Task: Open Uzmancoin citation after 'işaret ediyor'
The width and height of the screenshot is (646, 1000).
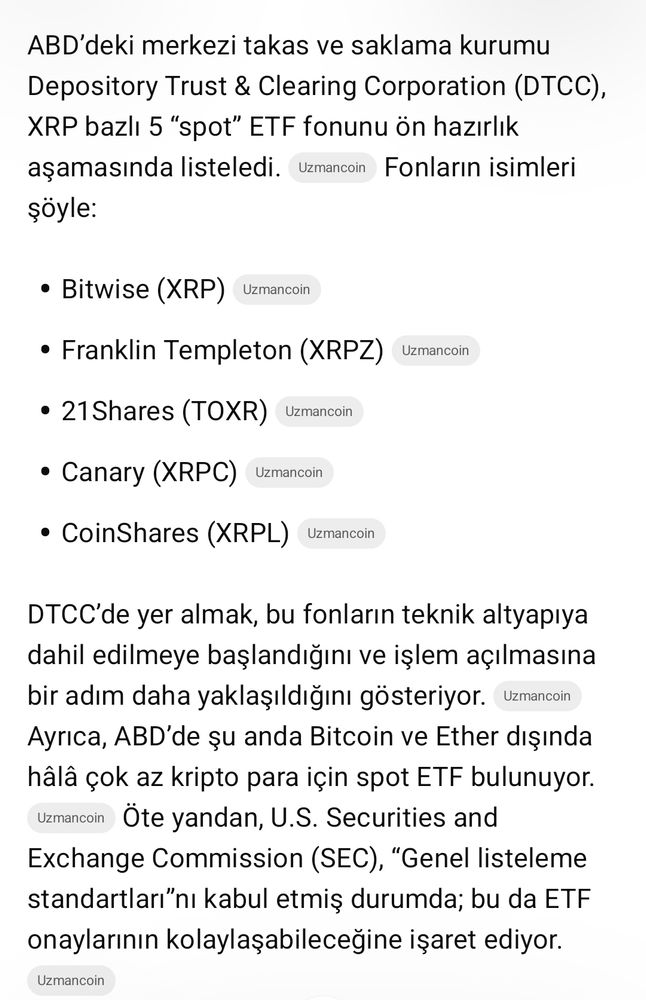Action: pos(71,981)
